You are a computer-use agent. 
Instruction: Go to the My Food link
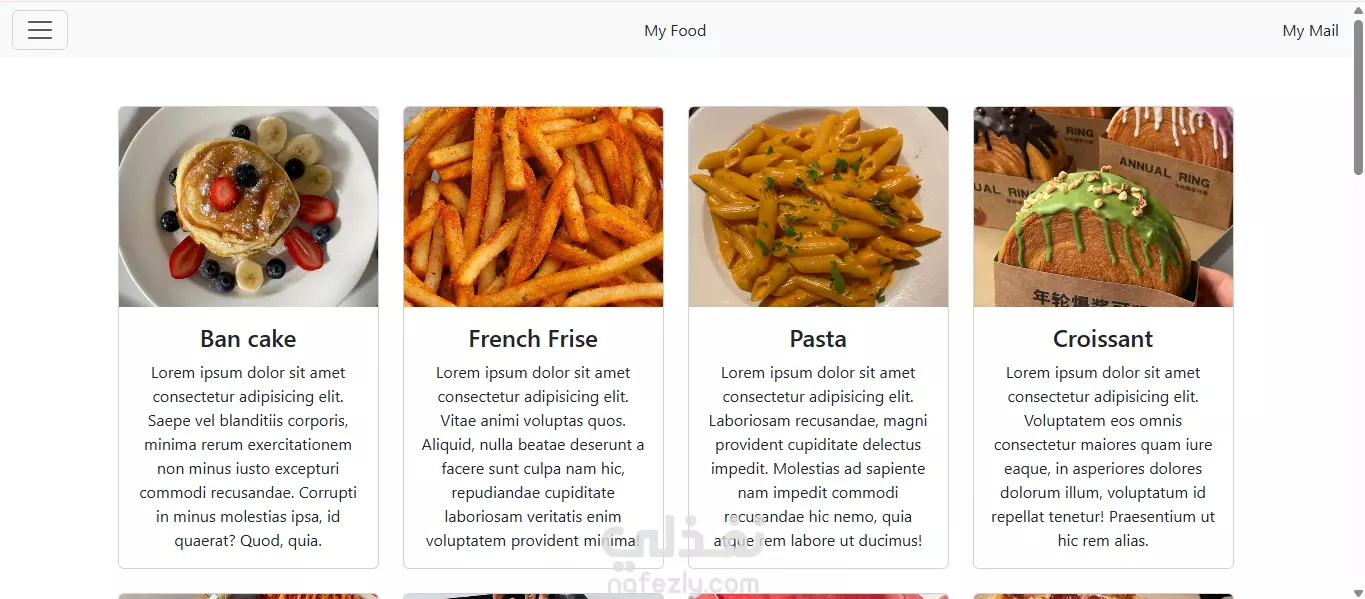(x=675, y=31)
